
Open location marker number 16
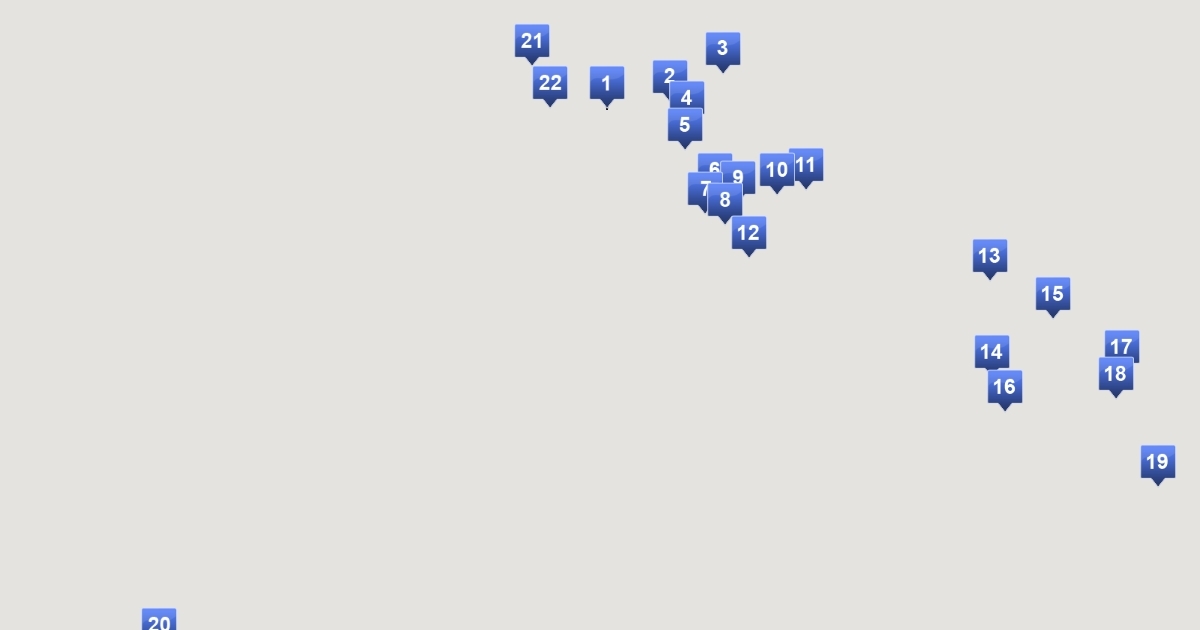1005,386
